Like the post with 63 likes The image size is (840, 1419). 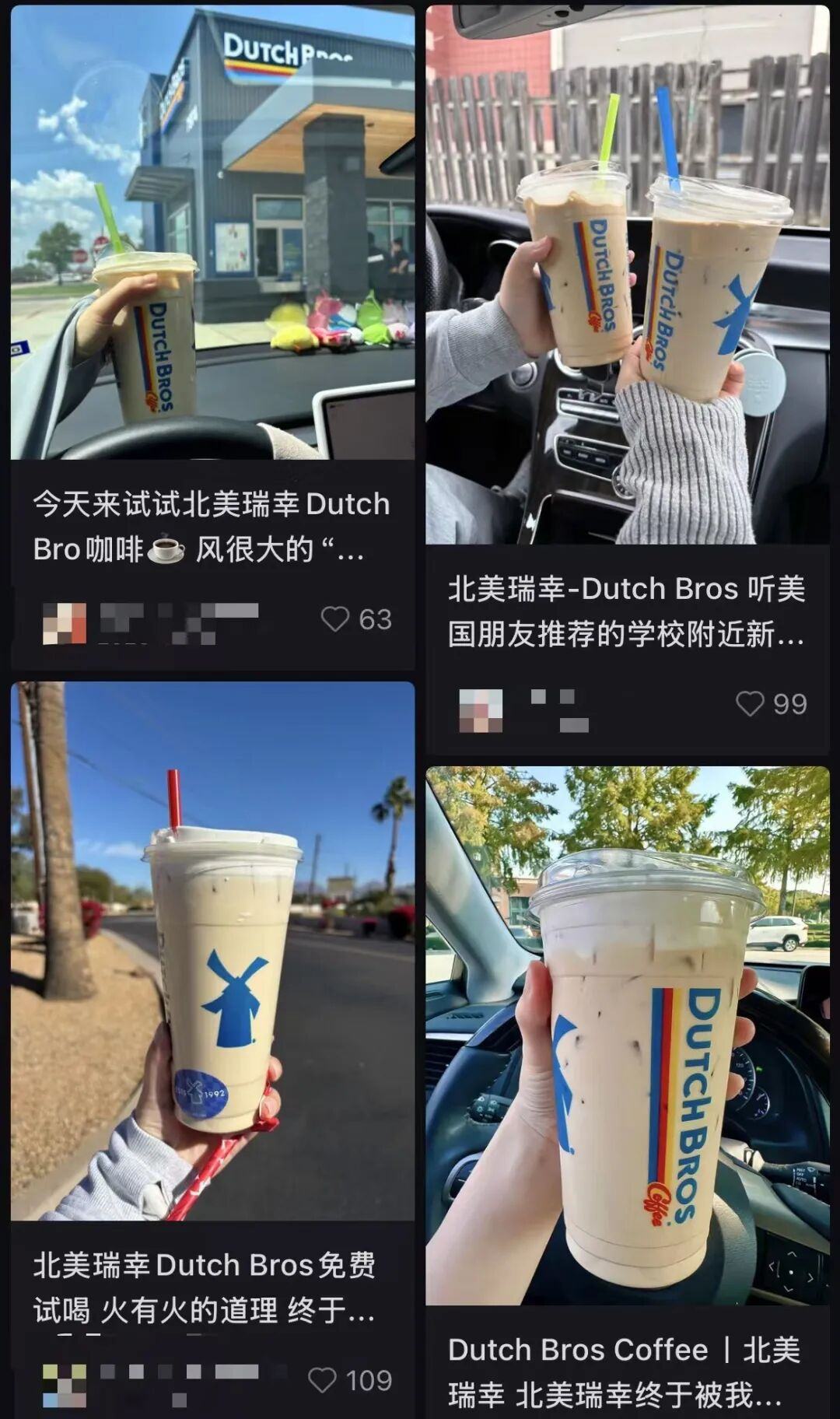click(335, 619)
